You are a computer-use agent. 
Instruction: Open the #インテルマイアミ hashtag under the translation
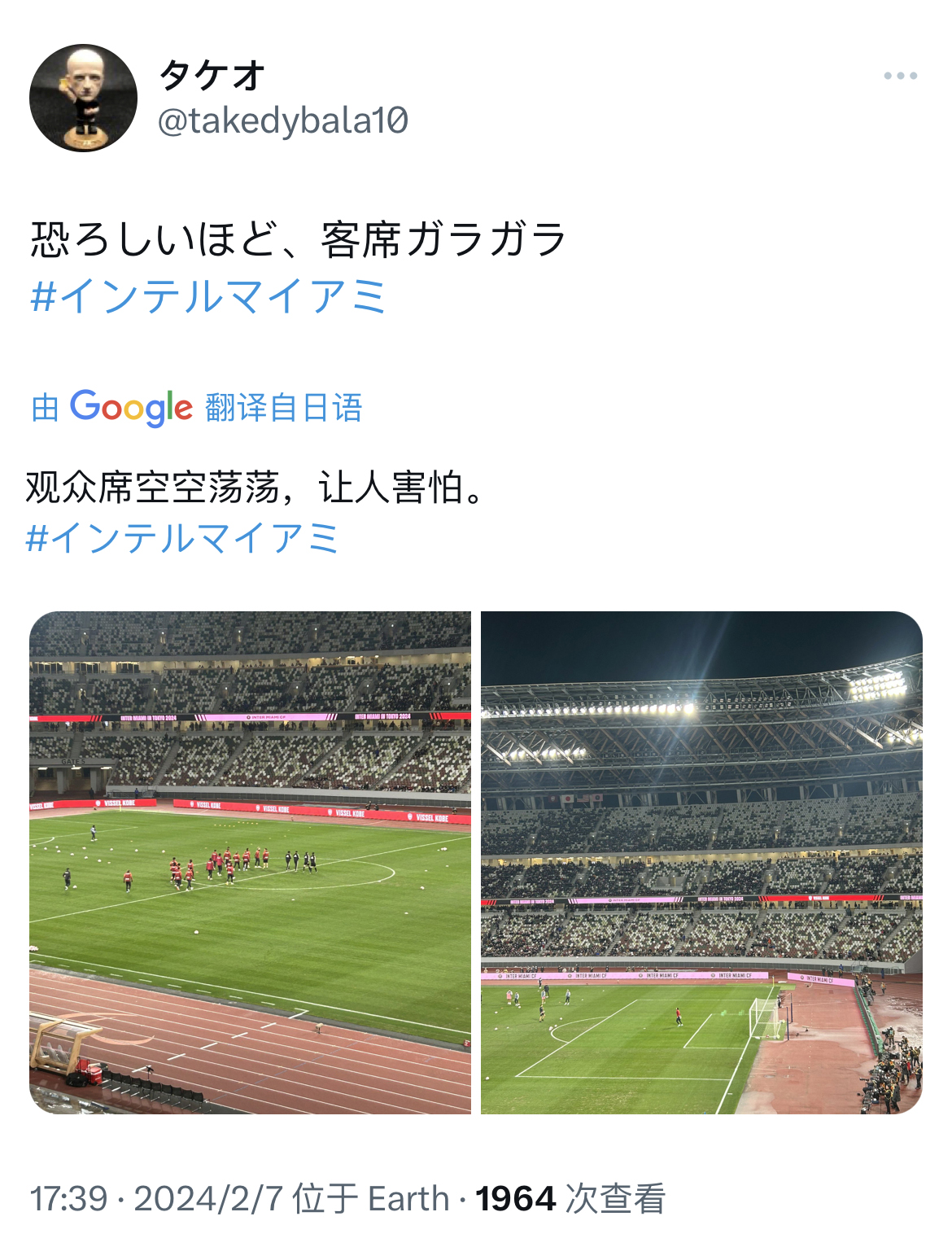[183, 538]
